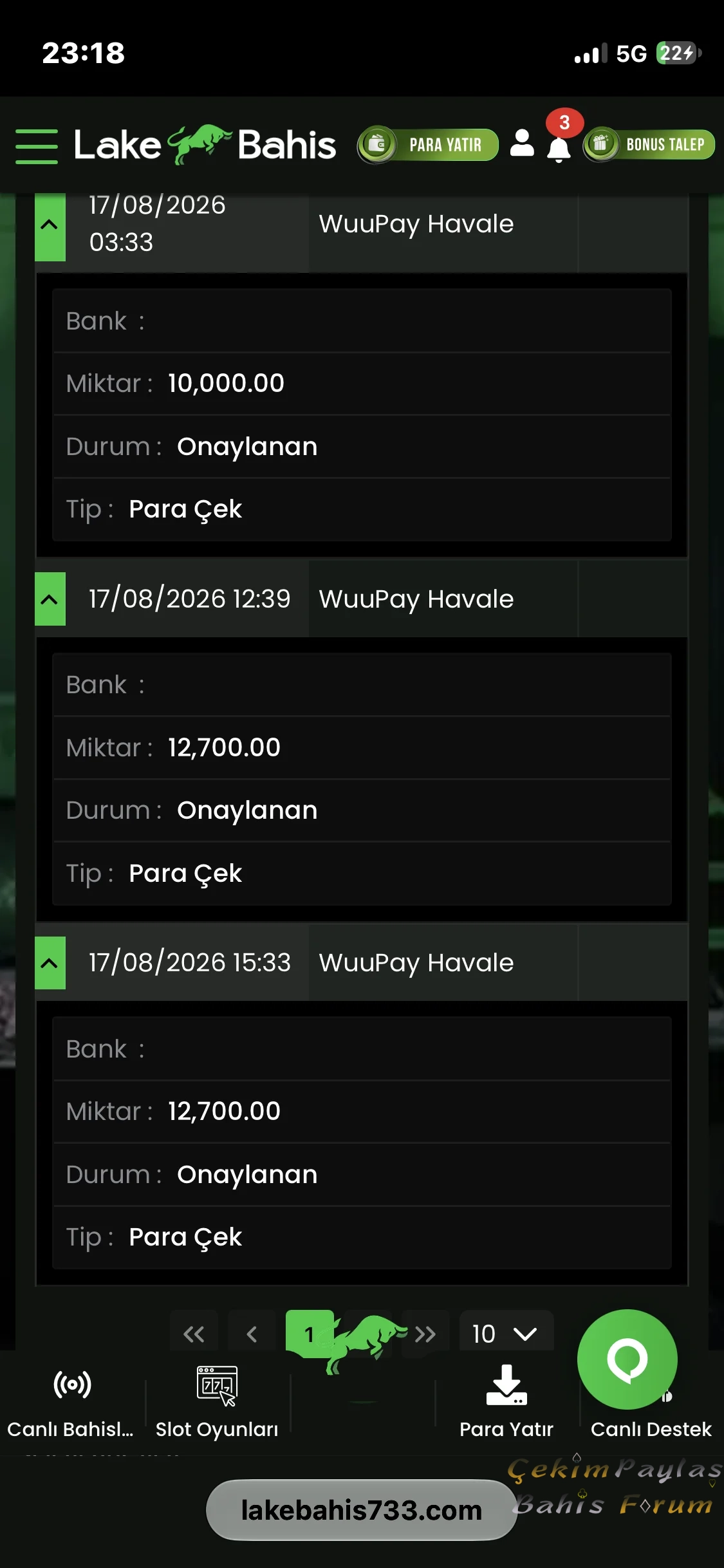Collapse the 17/08/2026 15:33 transaction

pyautogui.click(x=50, y=963)
